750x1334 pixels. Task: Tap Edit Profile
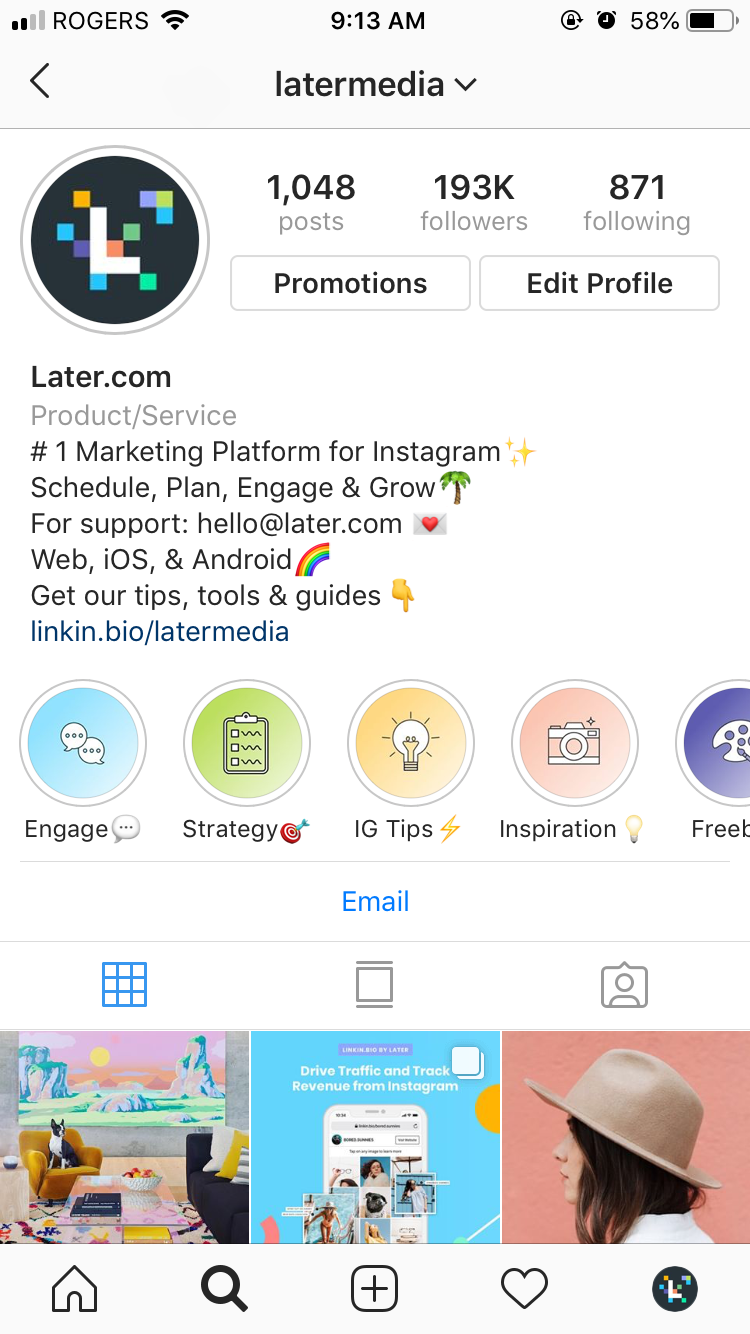coord(599,284)
